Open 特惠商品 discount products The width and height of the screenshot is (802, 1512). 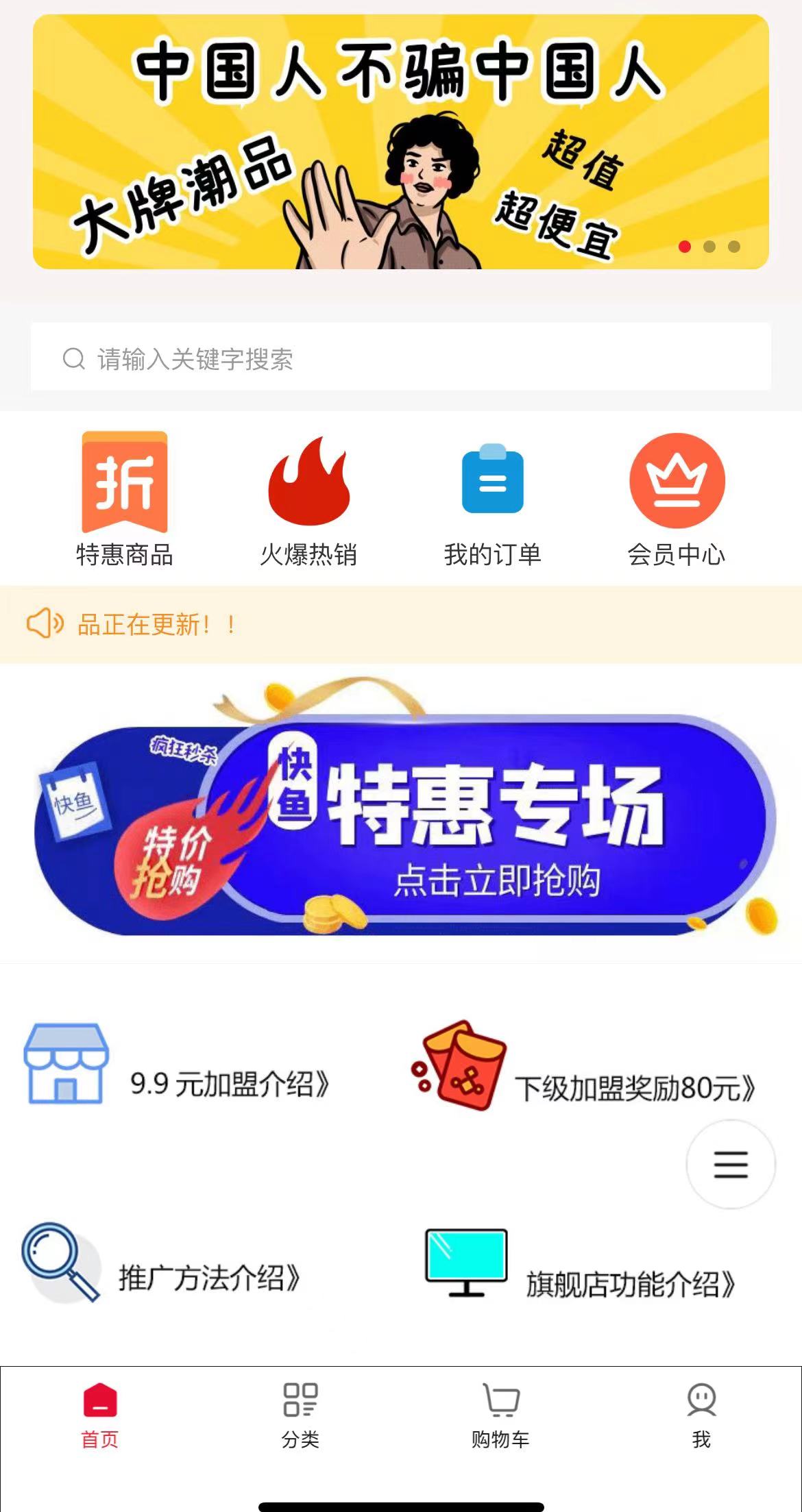coord(124,500)
